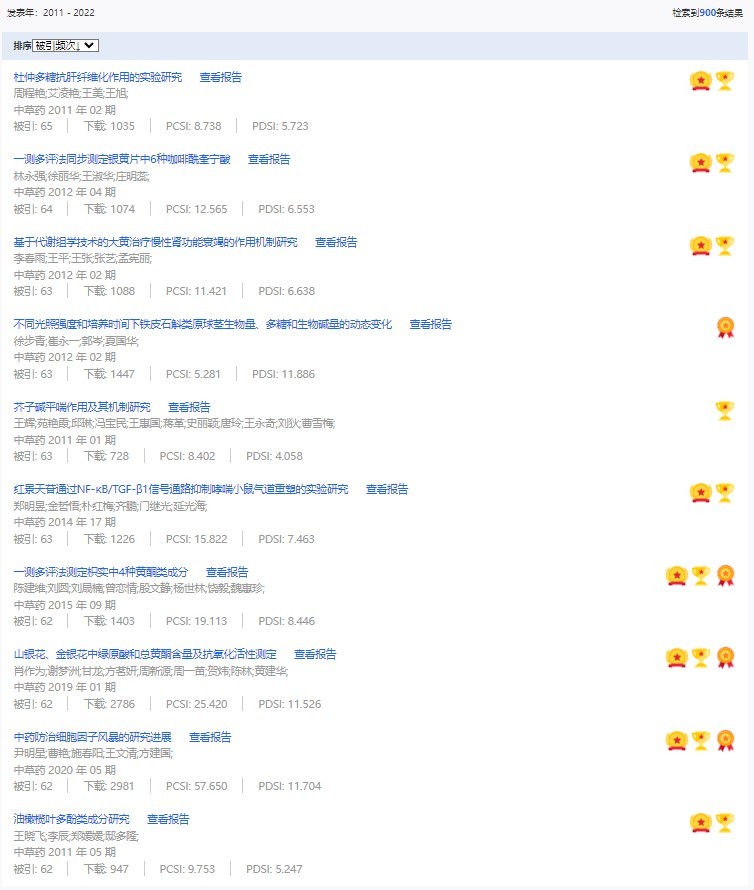Image resolution: width=754 pixels, height=890 pixels.
Task: Open article on 银黄片中6种咖啡酰奎宁酸
Action: click(122, 159)
